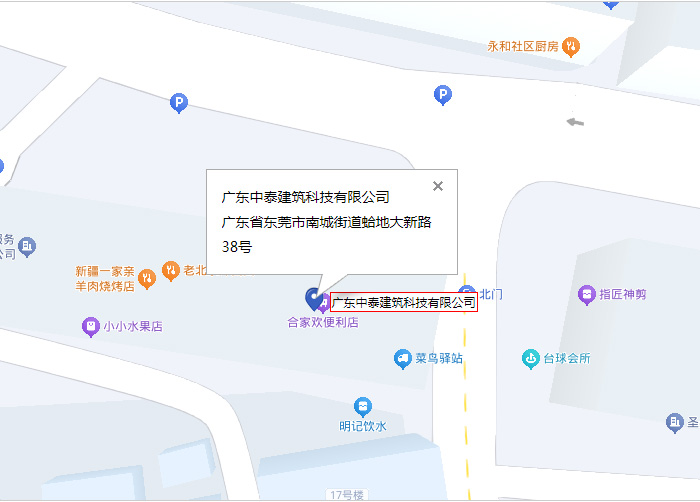Open 指匠神剪 shop marker
This screenshot has width=700, height=502.
[x=586, y=294]
